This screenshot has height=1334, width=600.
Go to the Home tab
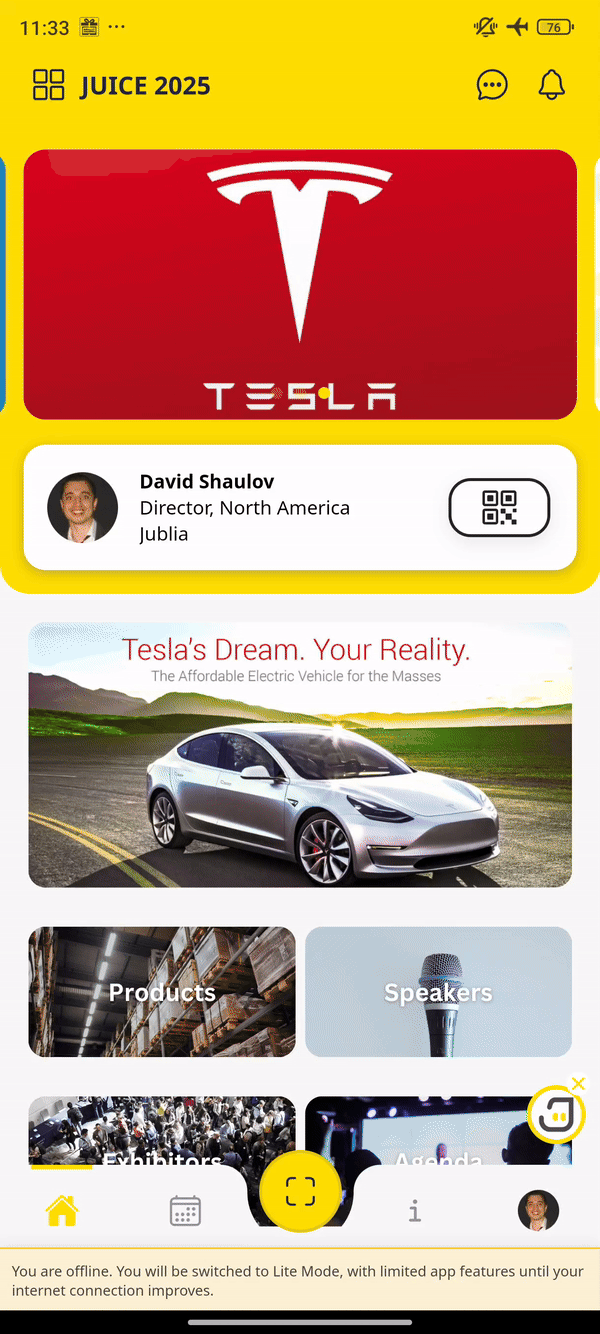[x=62, y=1211]
